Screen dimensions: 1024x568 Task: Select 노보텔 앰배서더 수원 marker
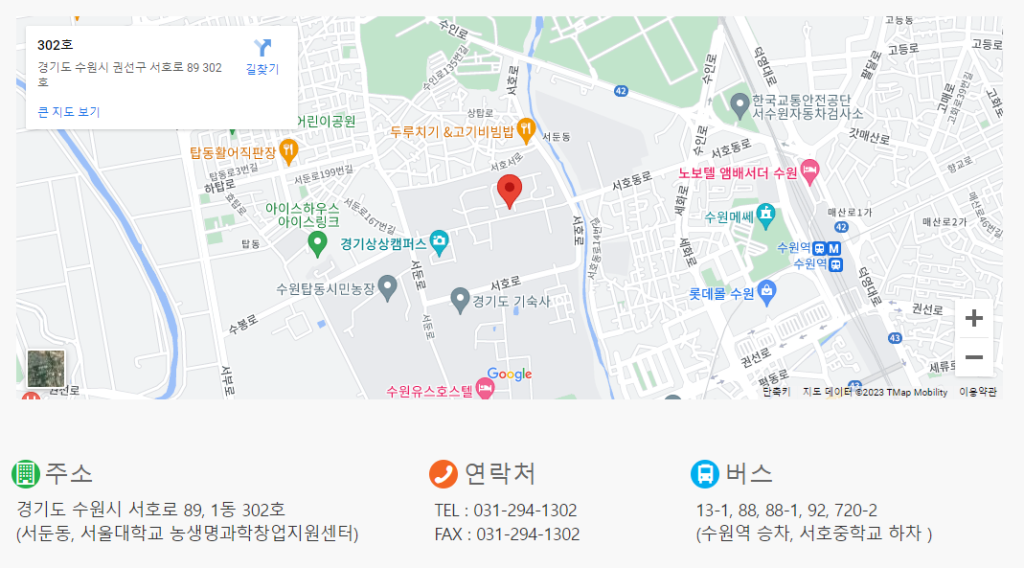[x=809, y=172]
